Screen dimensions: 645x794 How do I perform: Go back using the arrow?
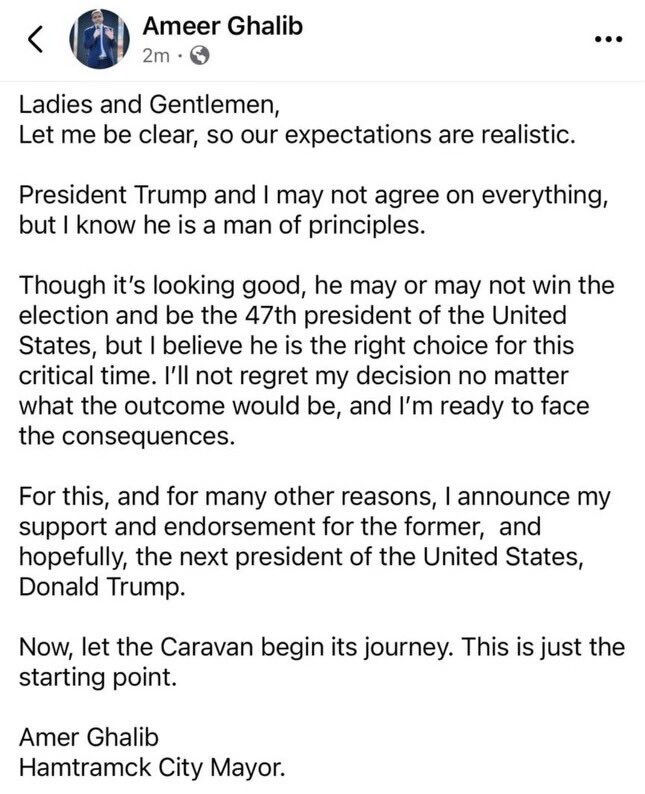click(34, 41)
